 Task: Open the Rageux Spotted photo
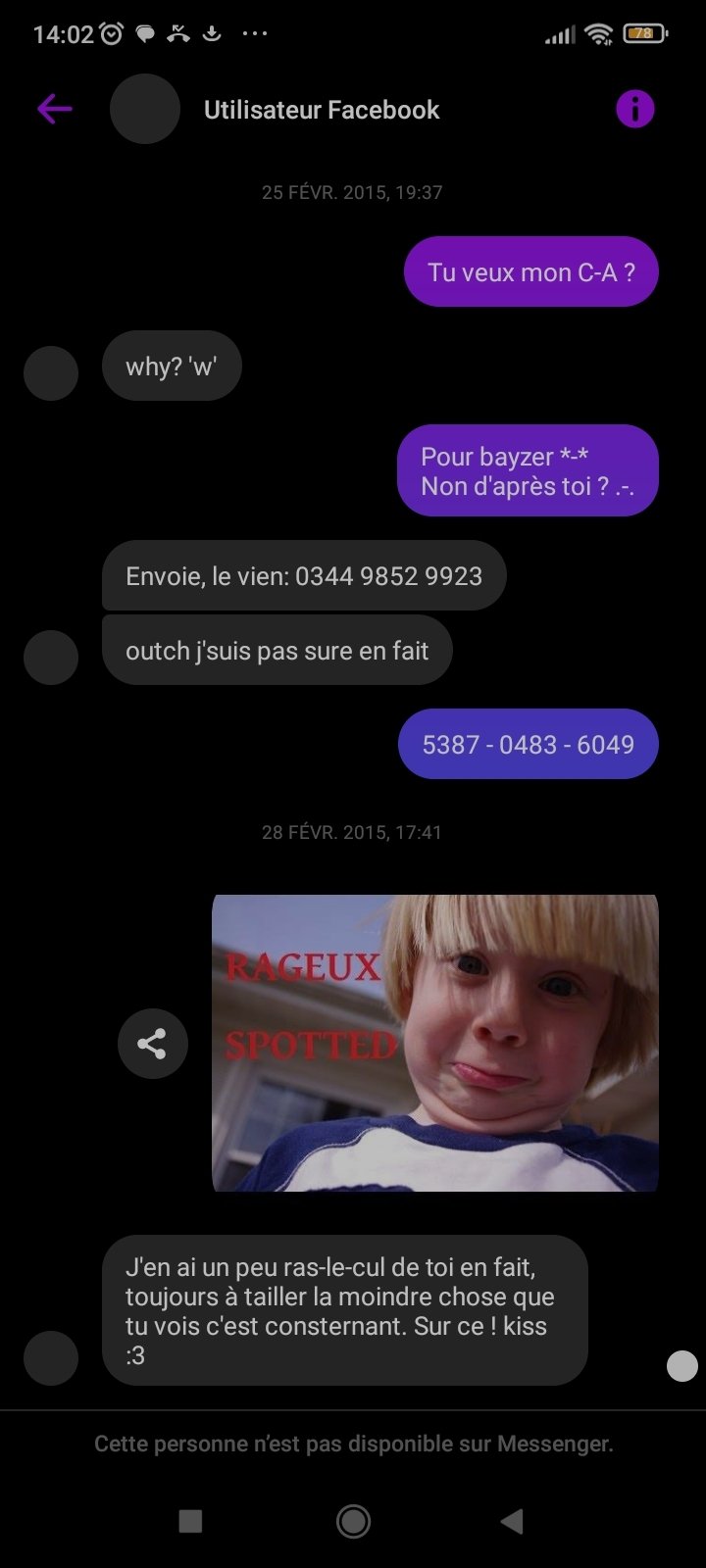point(435,1043)
